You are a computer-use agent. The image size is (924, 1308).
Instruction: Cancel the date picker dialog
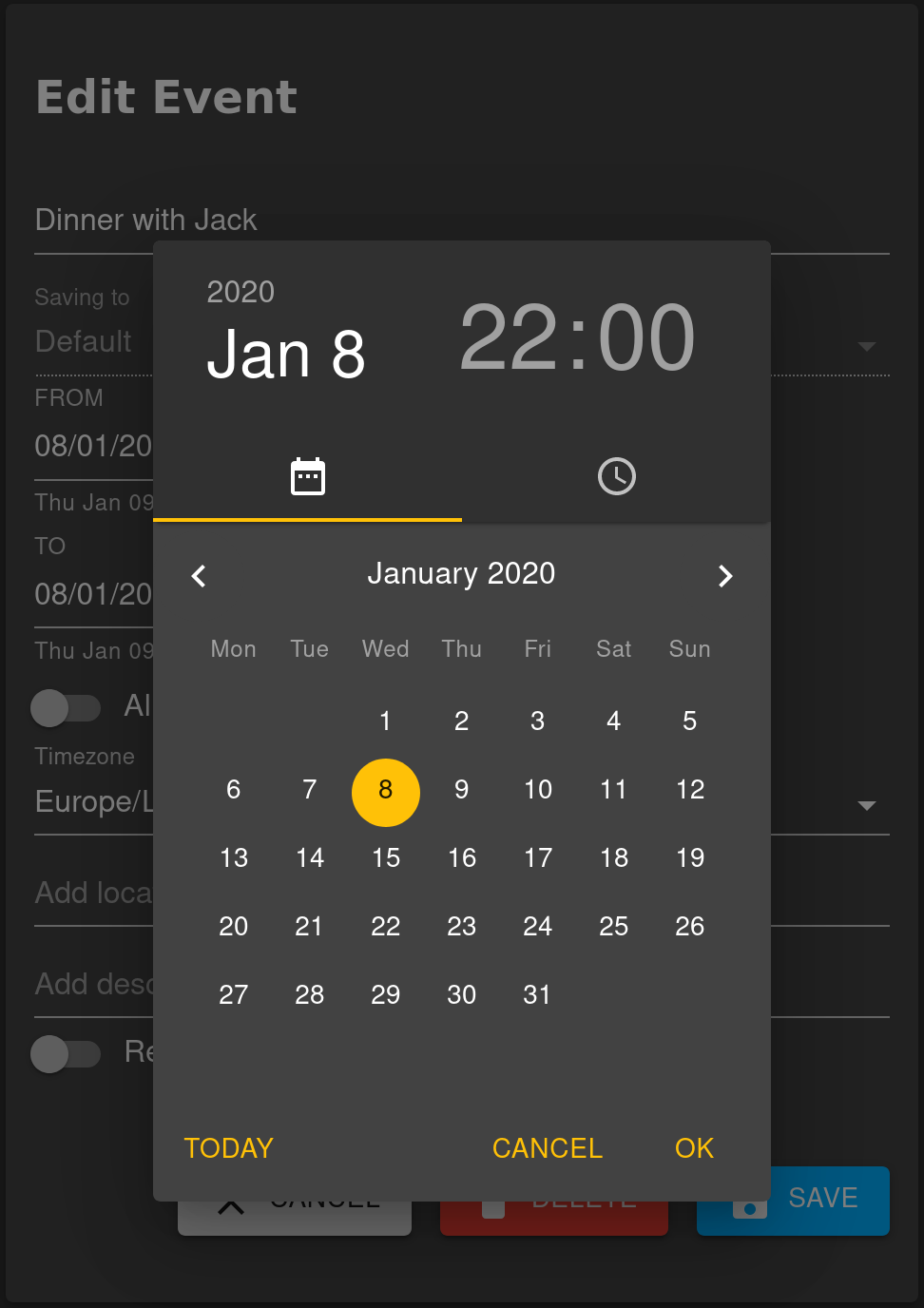coord(548,1148)
